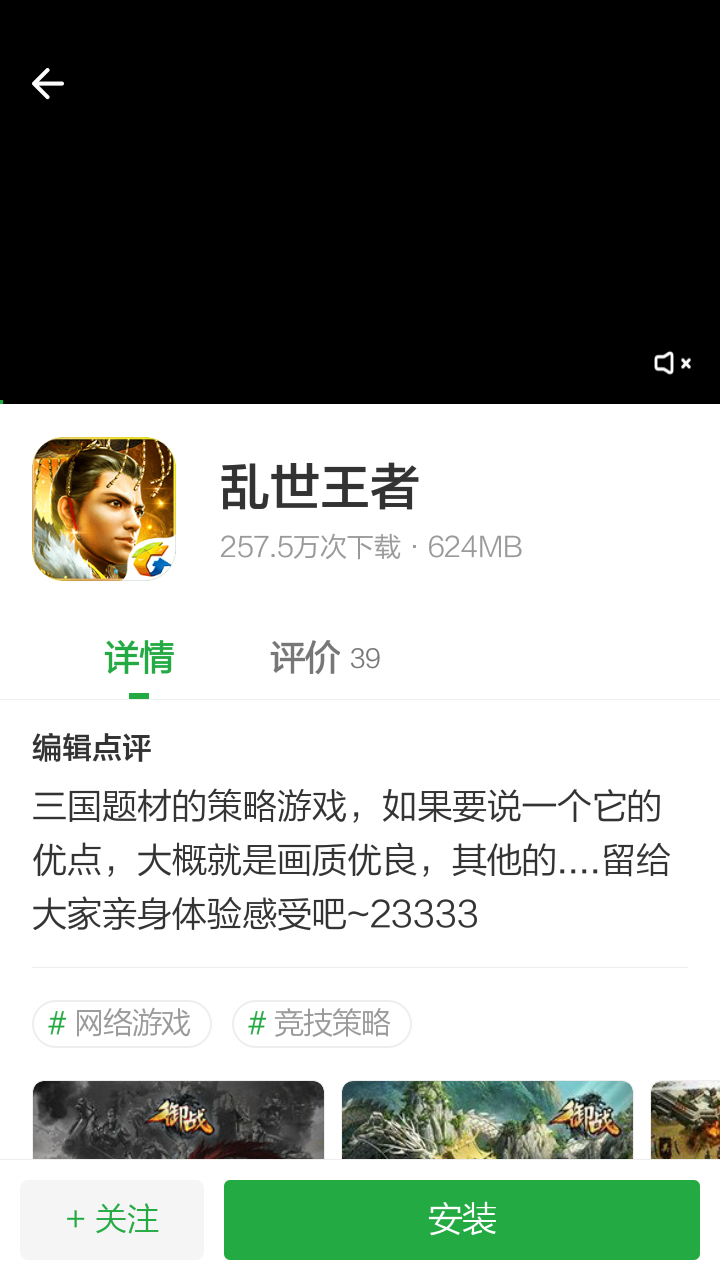
Task: Switch to the 评价 tab
Action: pos(324,658)
